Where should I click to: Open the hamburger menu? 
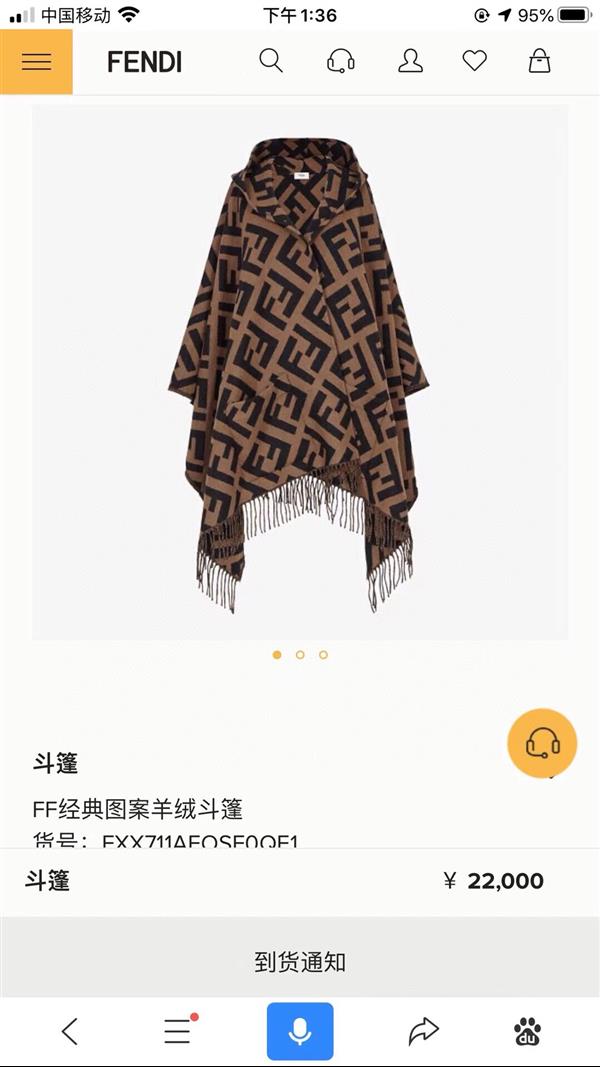(36, 62)
